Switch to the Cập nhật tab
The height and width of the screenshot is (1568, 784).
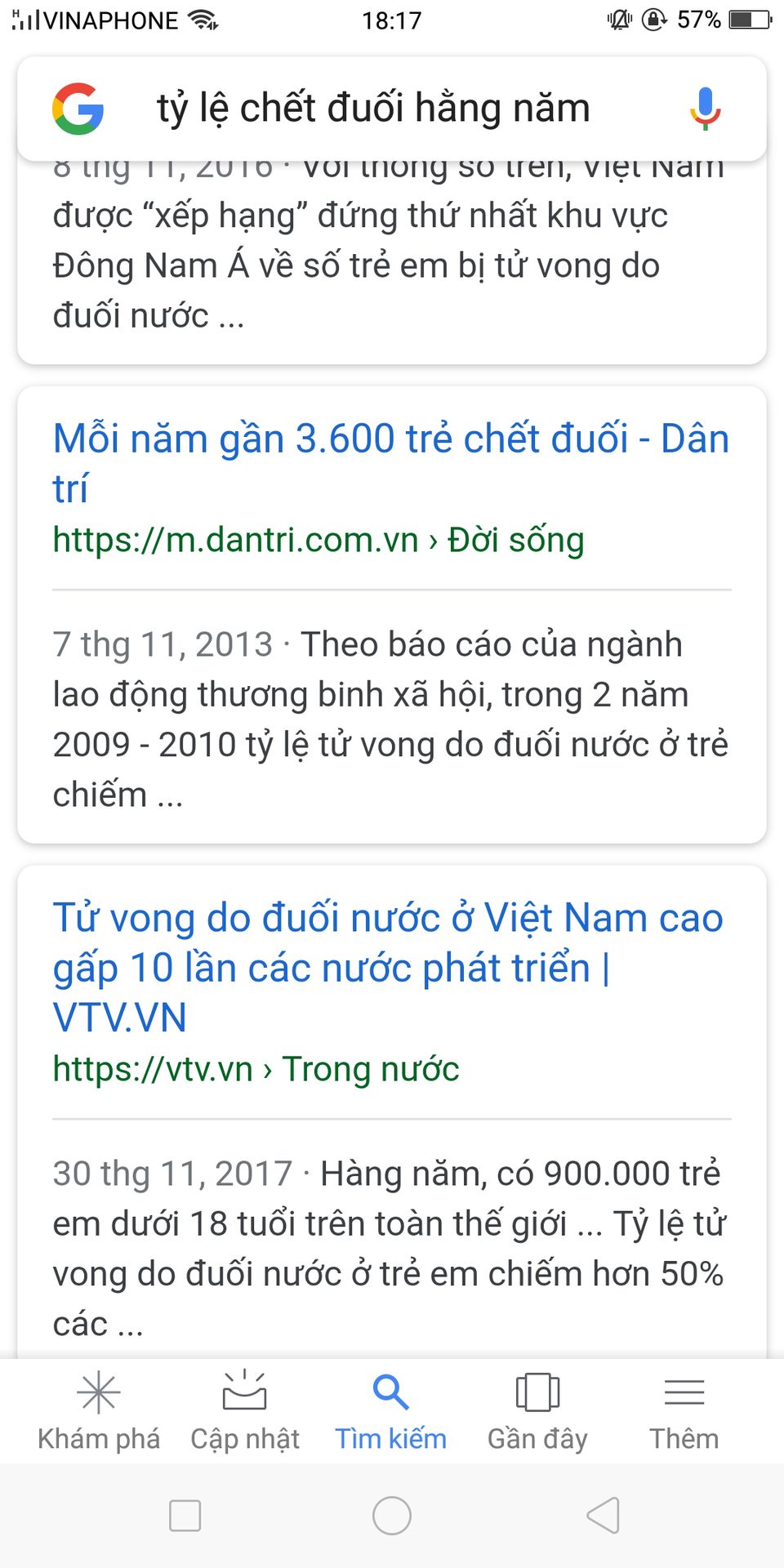point(245,1410)
